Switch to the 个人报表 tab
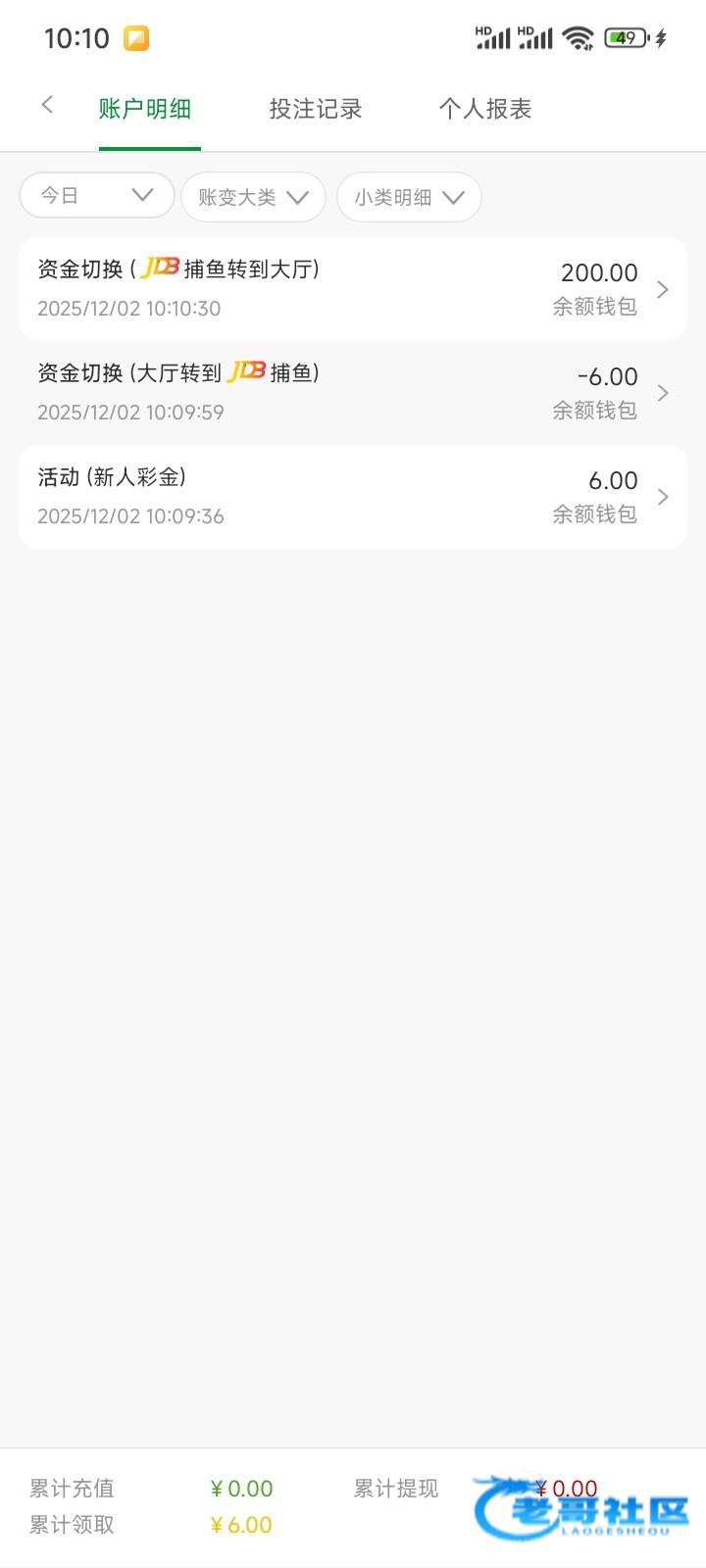This screenshot has width=706, height=1568. coord(485,109)
